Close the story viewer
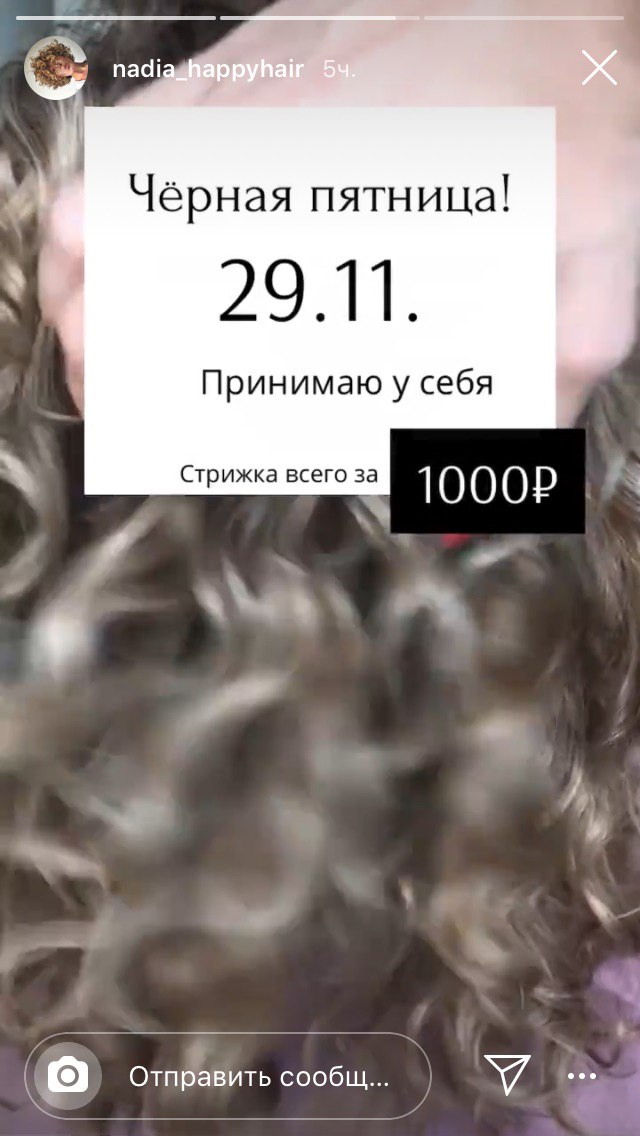 tap(599, 68)
